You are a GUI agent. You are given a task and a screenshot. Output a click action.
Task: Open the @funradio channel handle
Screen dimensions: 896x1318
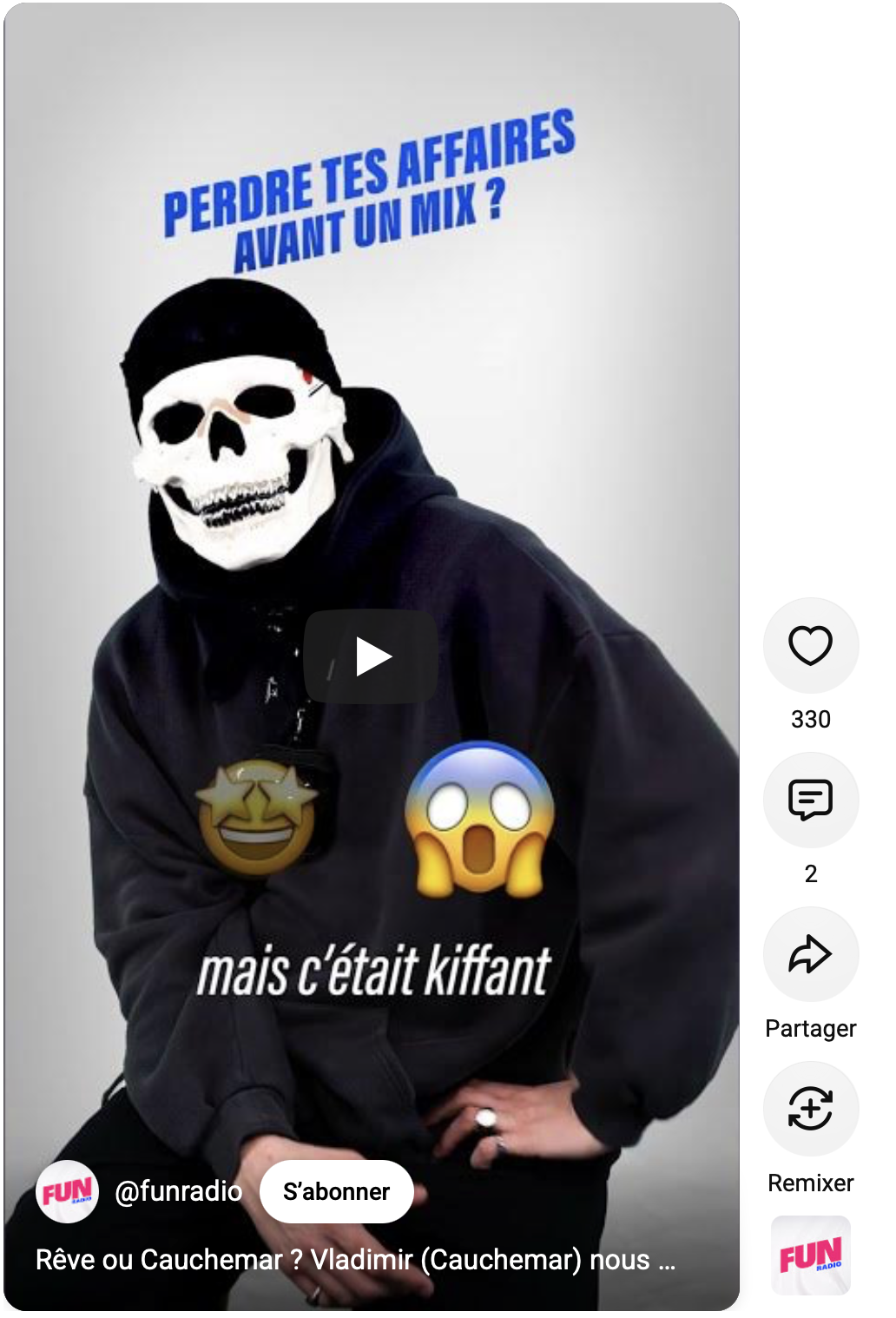pyautogui.click(x=178, y=1191)
